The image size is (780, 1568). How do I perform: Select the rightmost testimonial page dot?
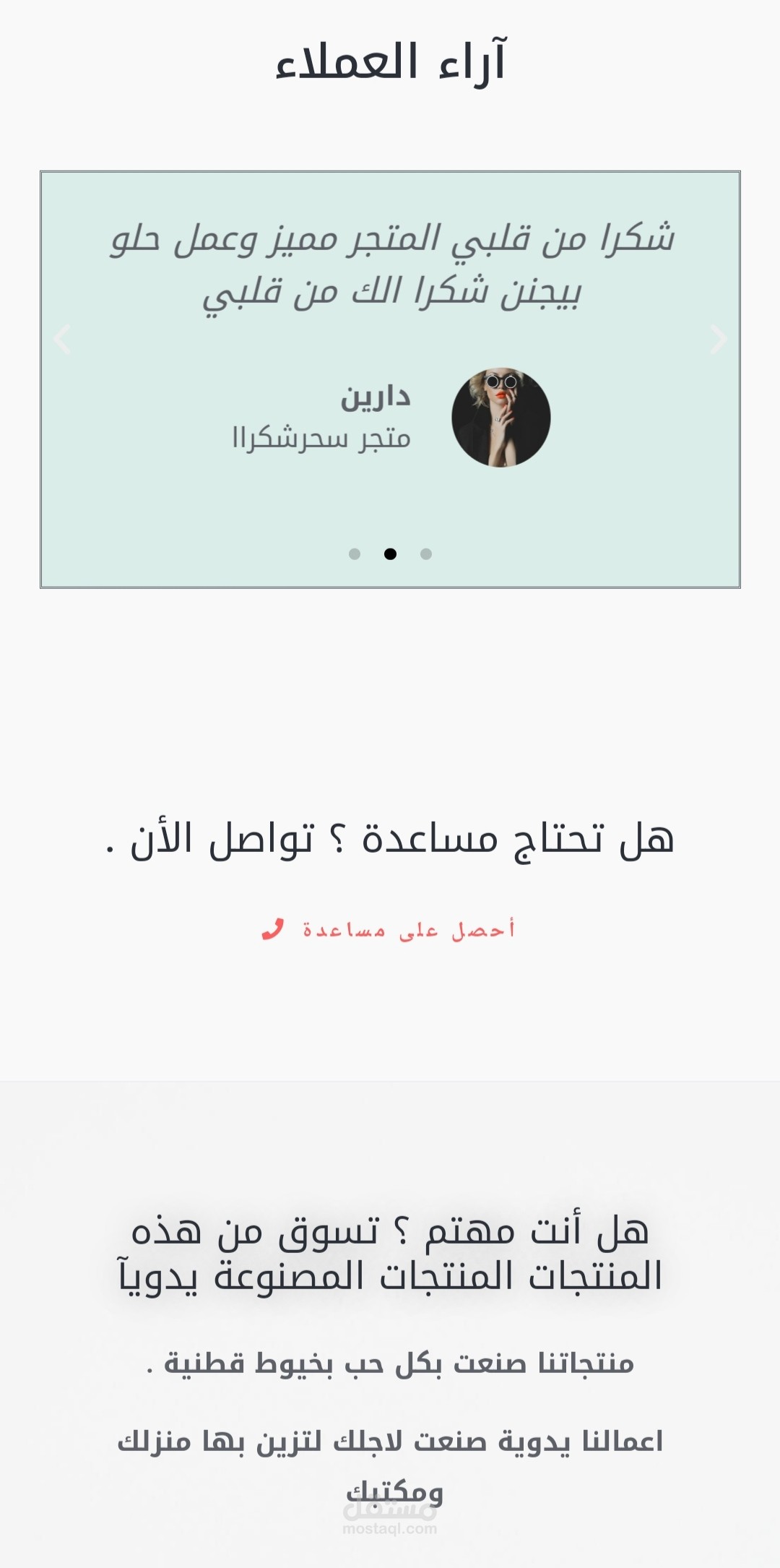(426, 554)
